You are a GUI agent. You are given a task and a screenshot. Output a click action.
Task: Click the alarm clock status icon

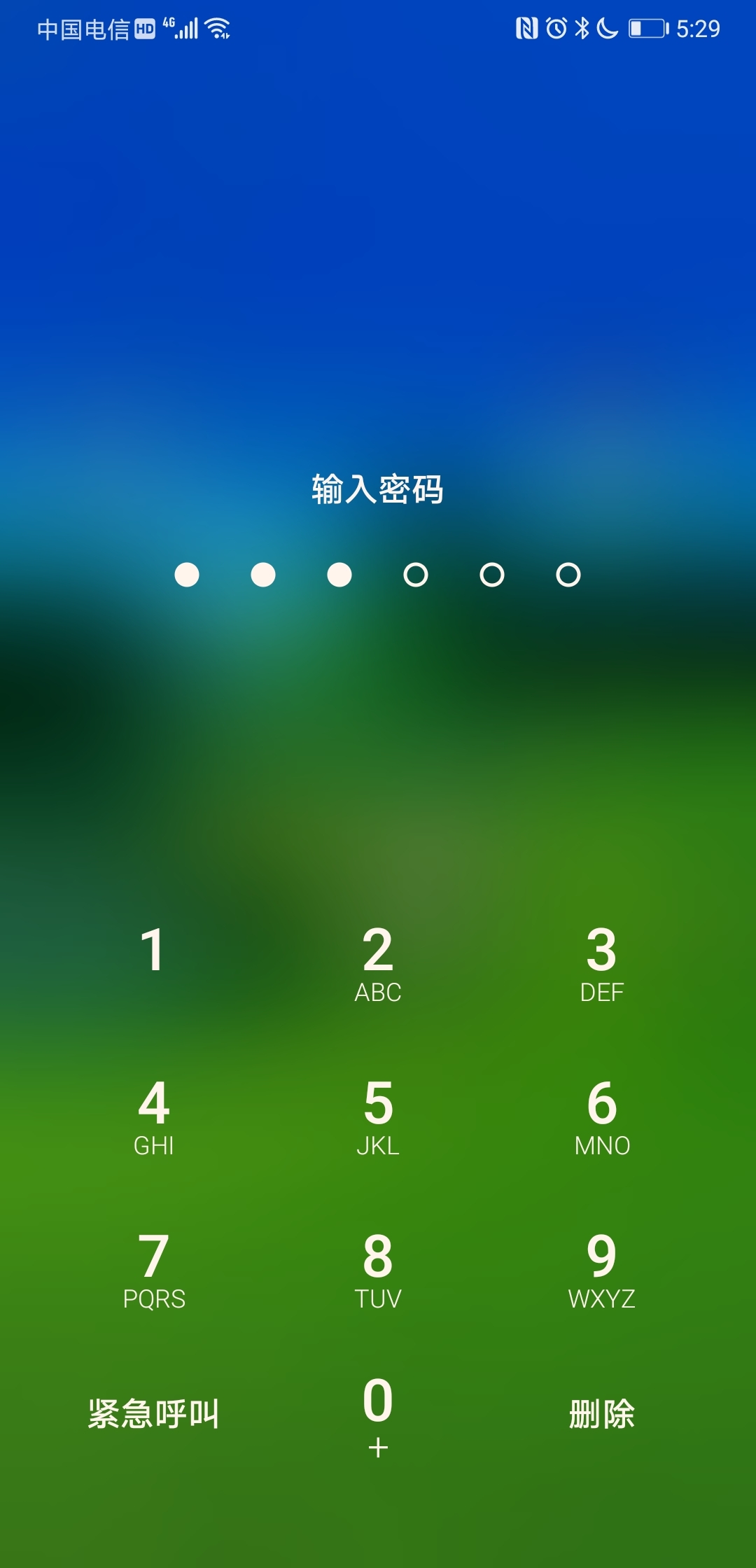point(556,29)
